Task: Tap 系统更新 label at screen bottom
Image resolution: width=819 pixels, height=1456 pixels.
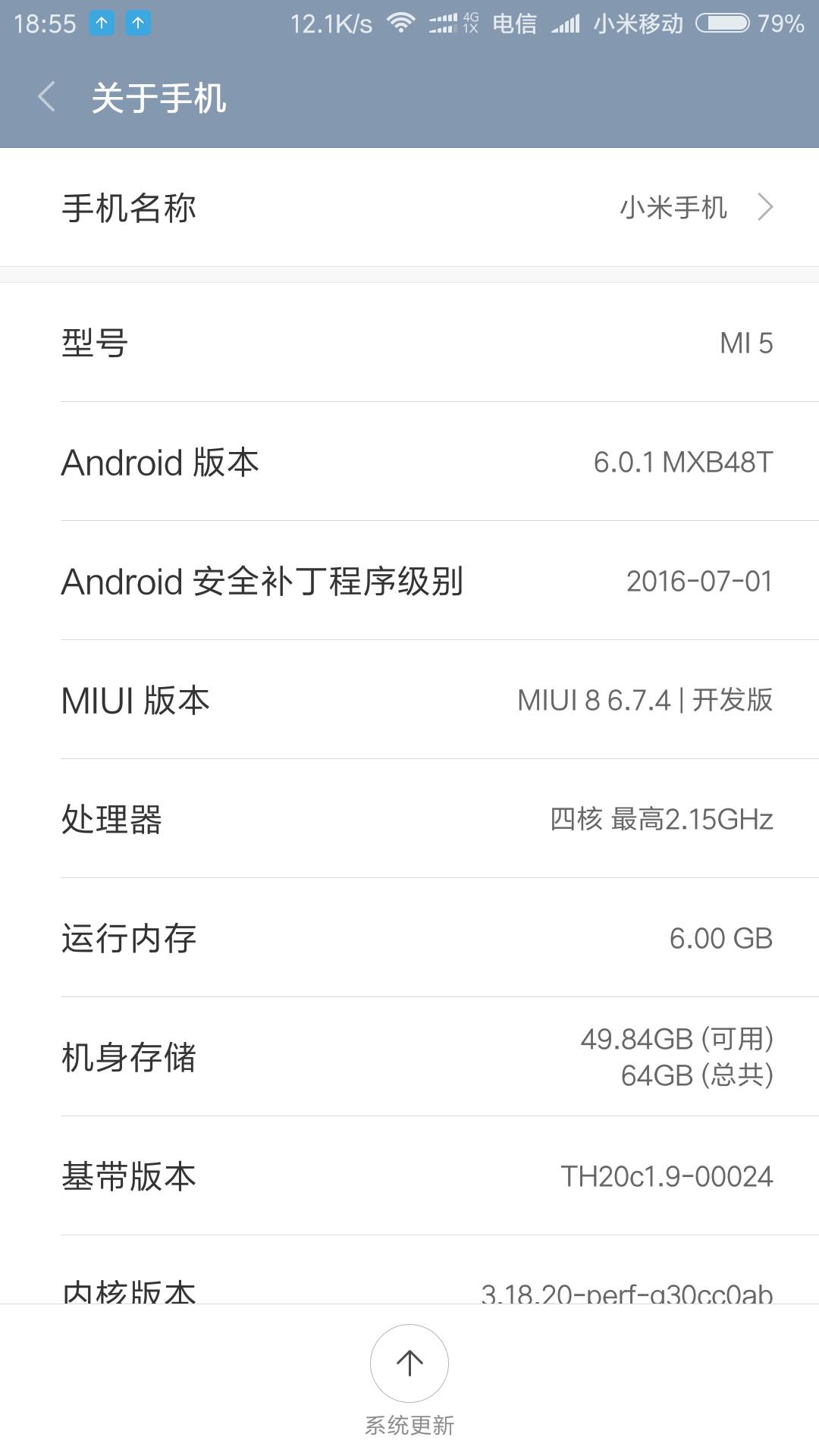Action: click(409, 1425)
